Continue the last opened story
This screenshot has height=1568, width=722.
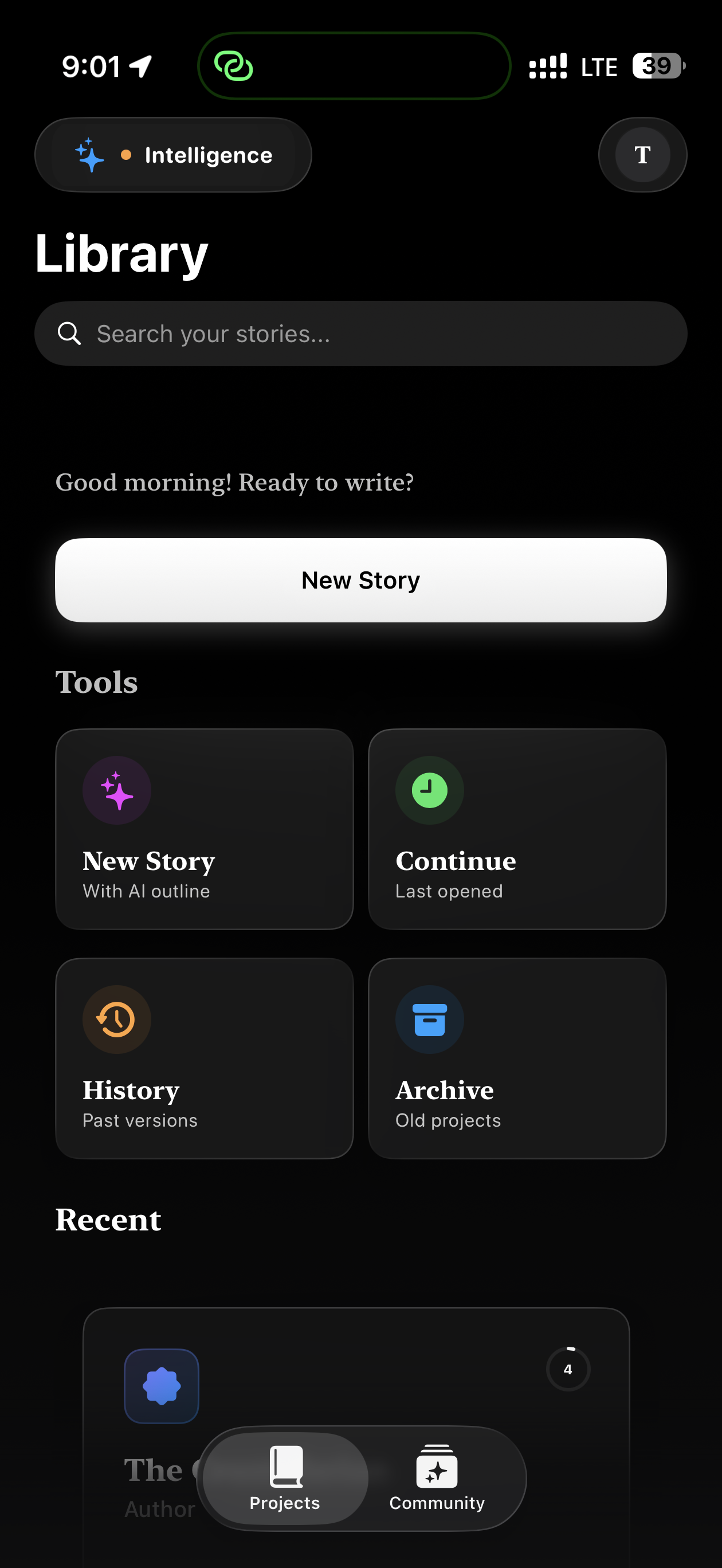517,829
